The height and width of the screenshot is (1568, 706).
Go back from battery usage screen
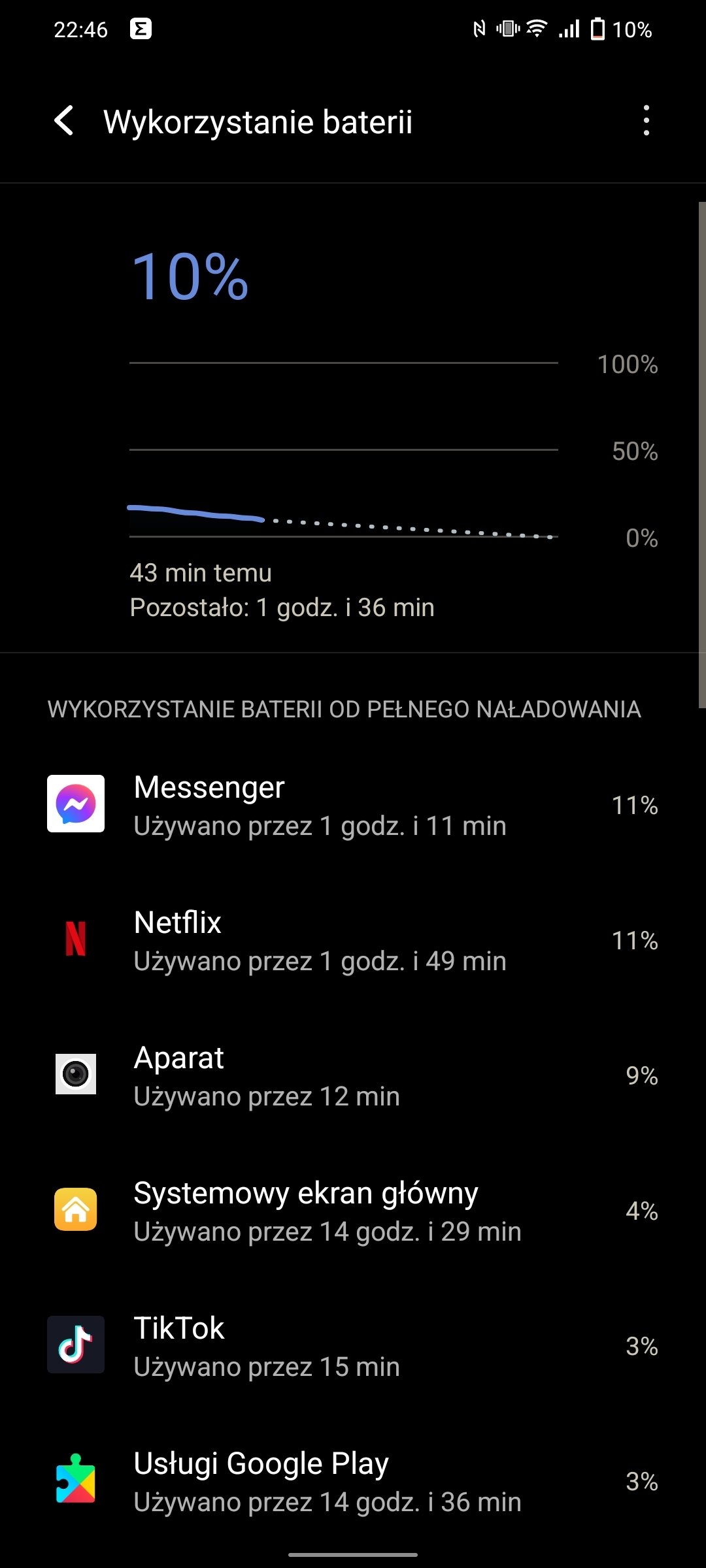click(64, 122)
